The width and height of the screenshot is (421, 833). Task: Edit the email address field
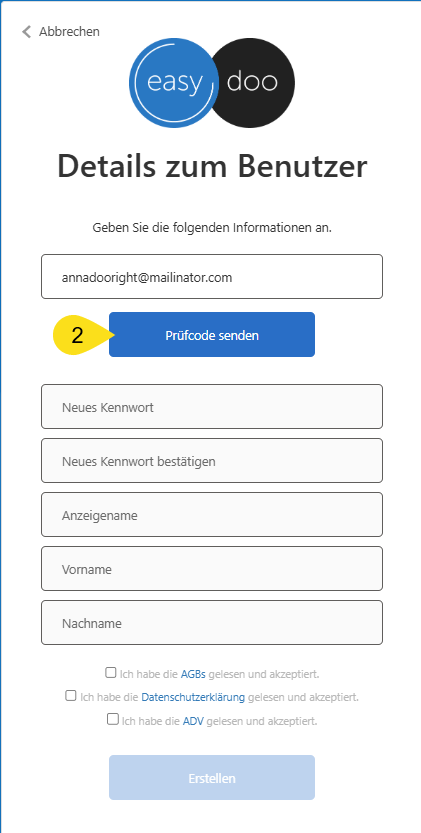pos(212,277)
